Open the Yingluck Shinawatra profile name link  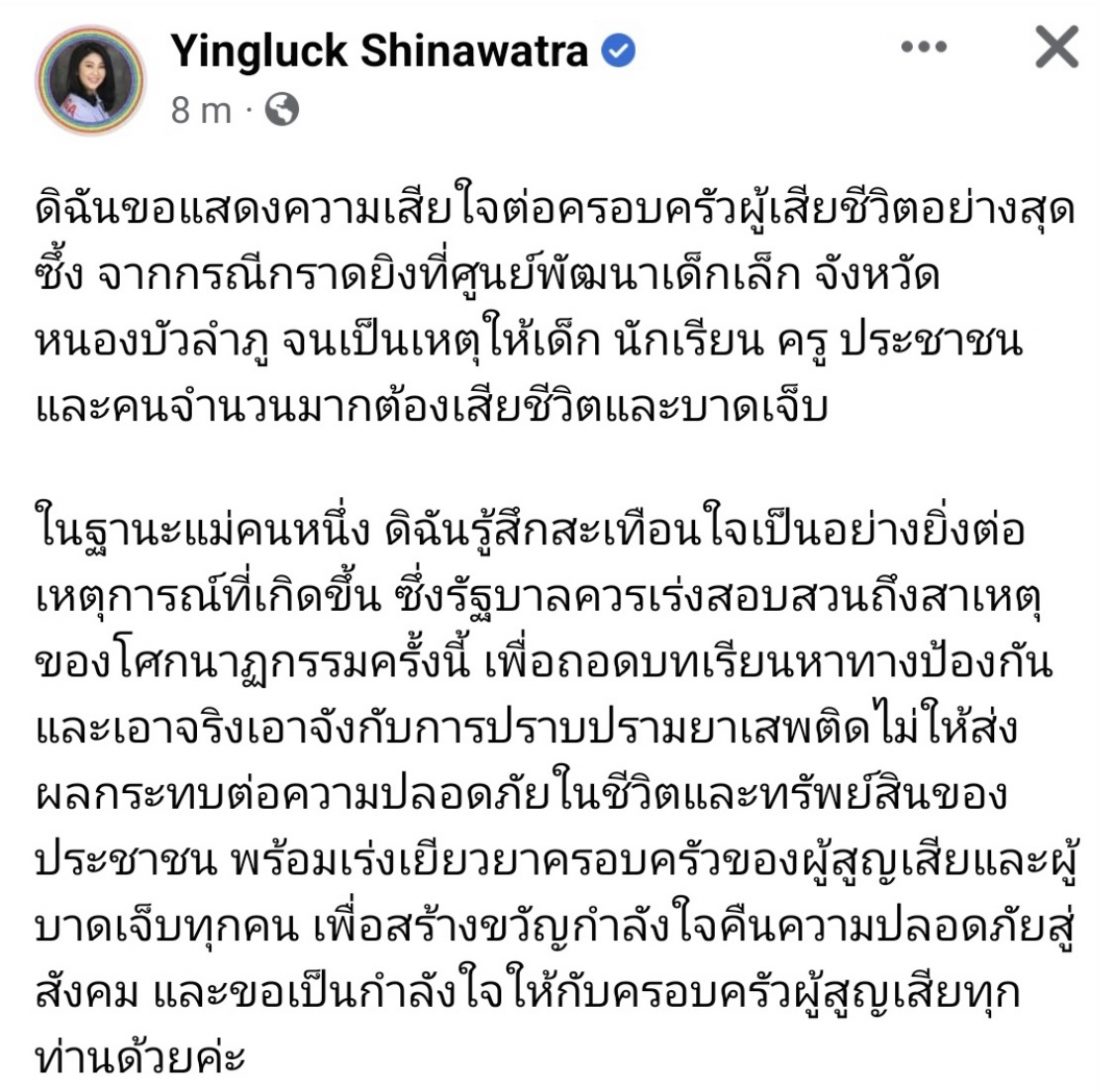coord(379,52)
